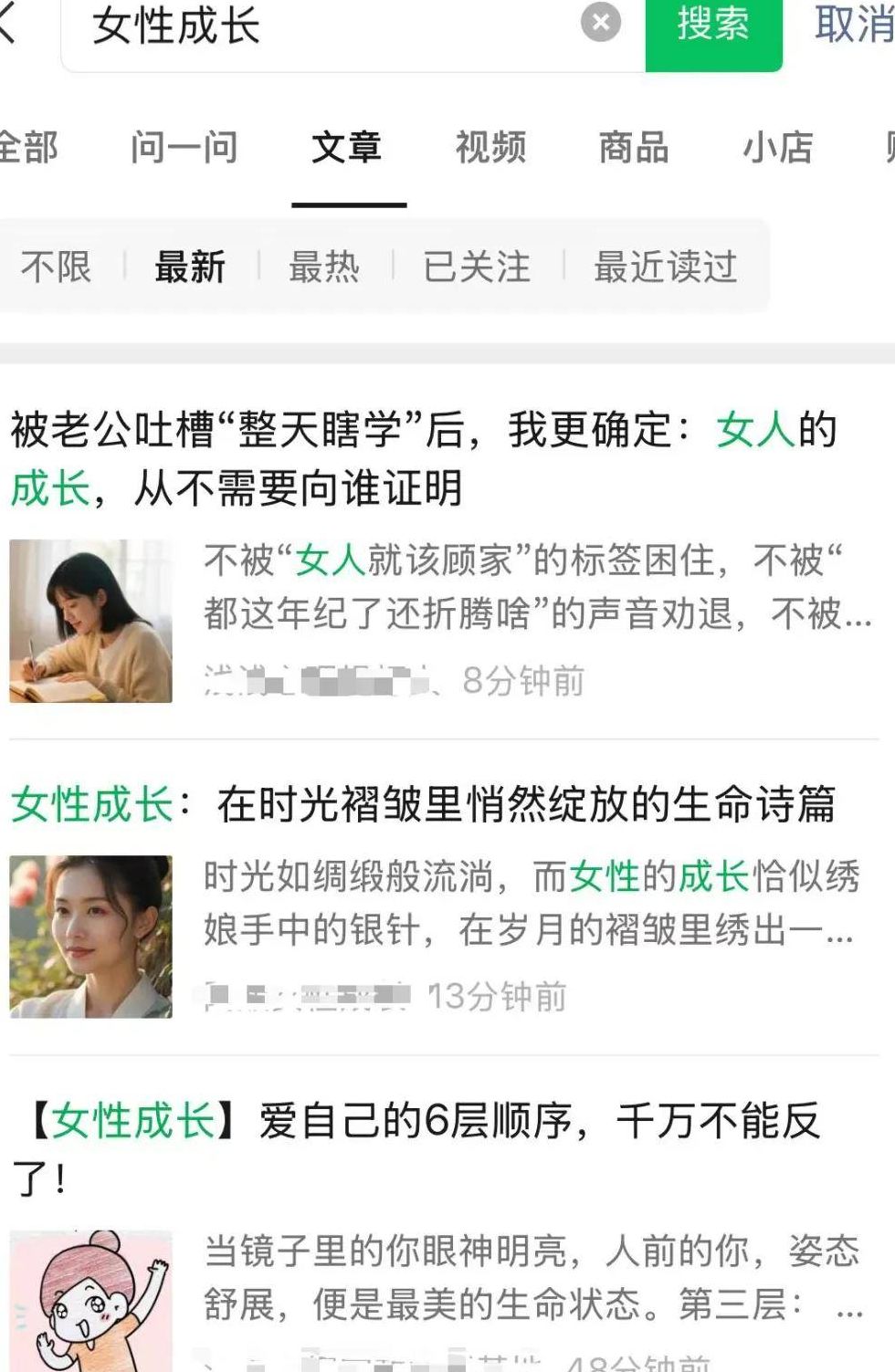Switch to the 全部 tab
895x1372 pixels.
pyautogui.click(x=27, y=147)
